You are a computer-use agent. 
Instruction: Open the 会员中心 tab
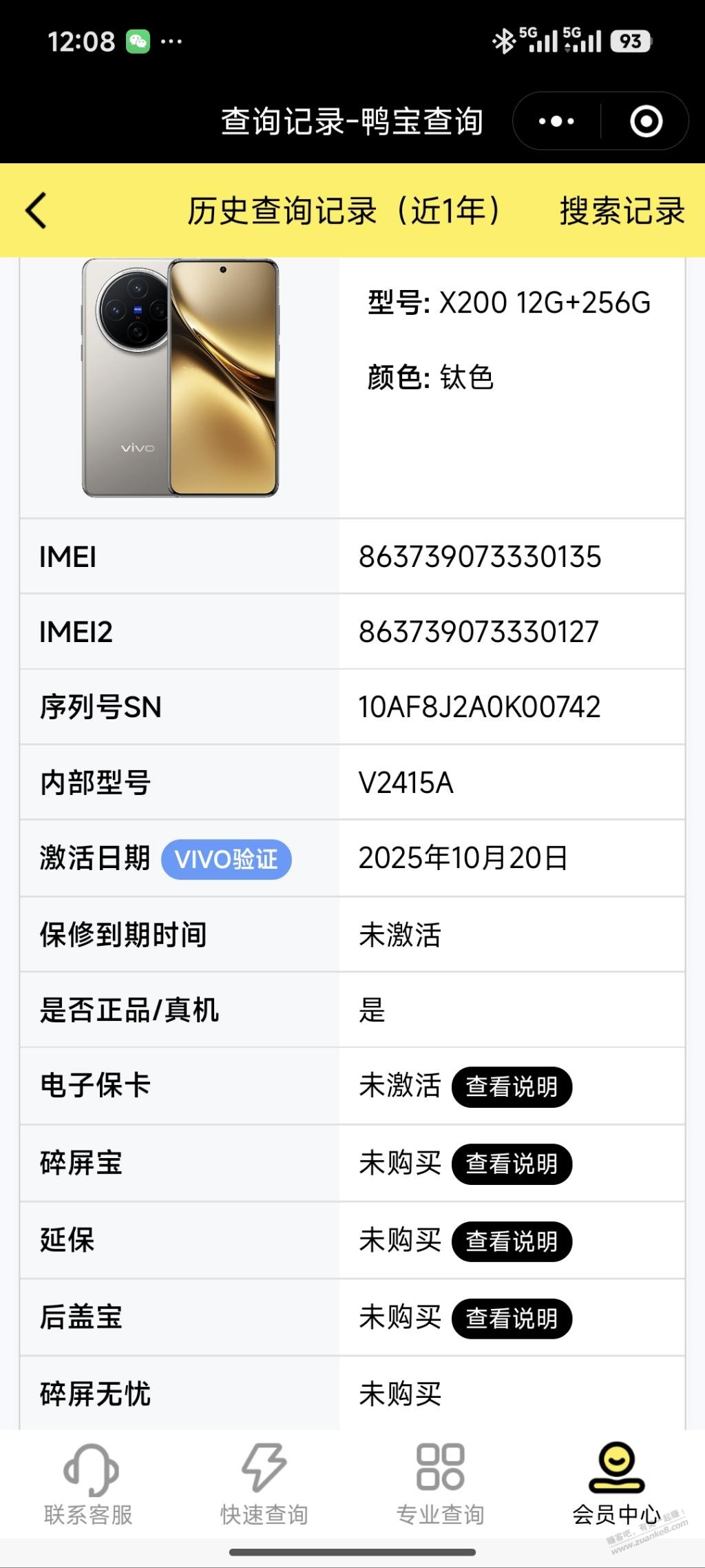(616, 1485)
